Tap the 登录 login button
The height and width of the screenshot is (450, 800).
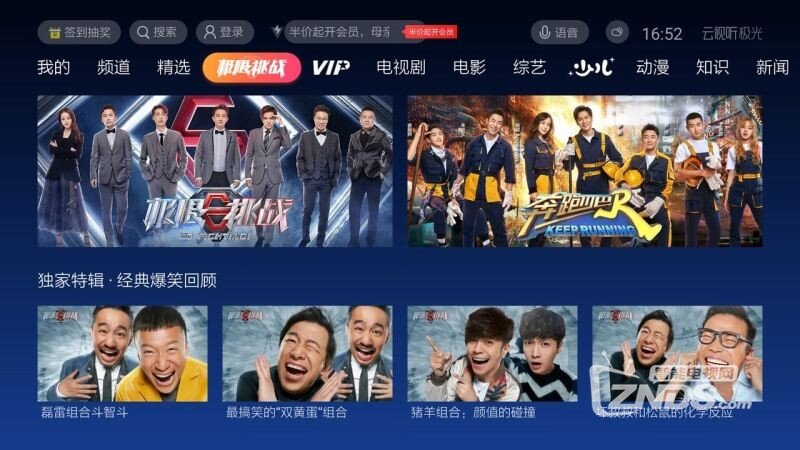pos(224,32)
